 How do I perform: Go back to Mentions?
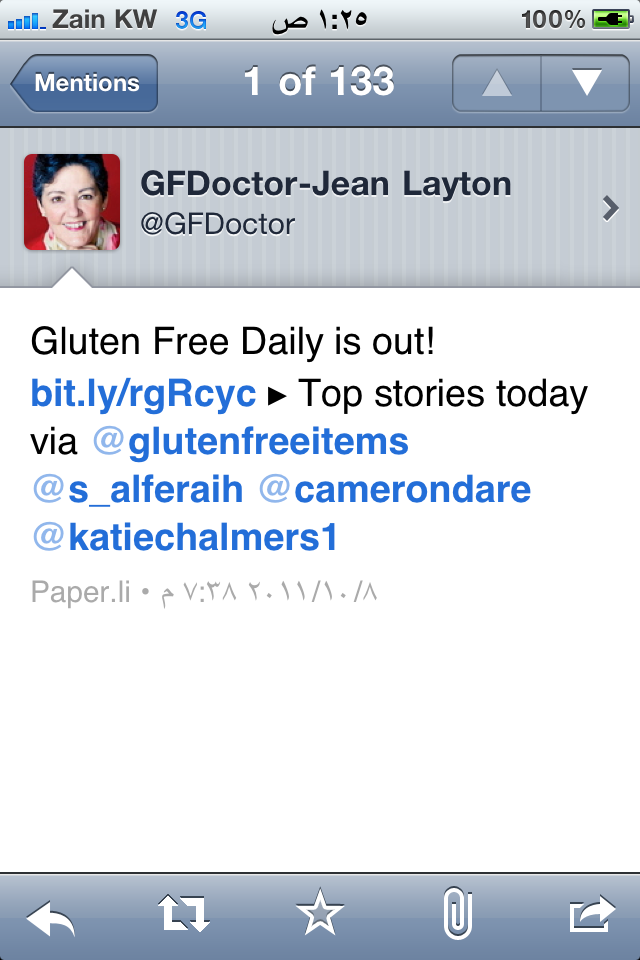click(x=85, y=83)
